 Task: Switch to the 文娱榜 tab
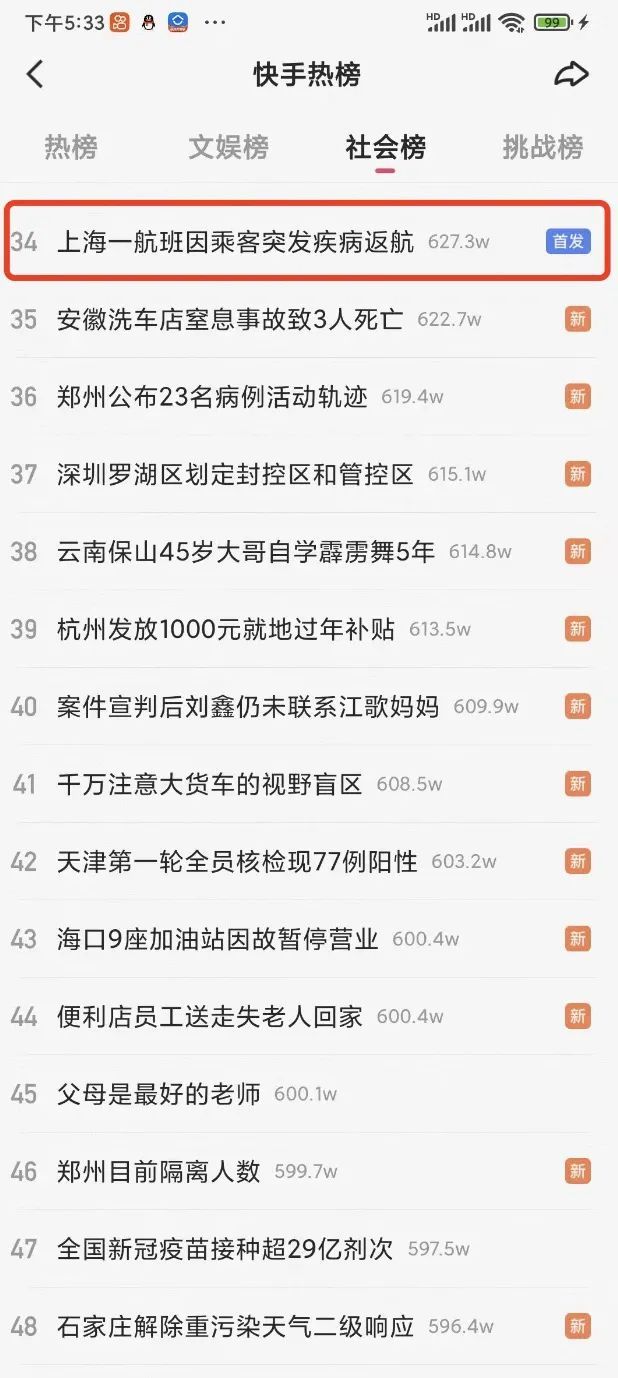click(228, 148)
